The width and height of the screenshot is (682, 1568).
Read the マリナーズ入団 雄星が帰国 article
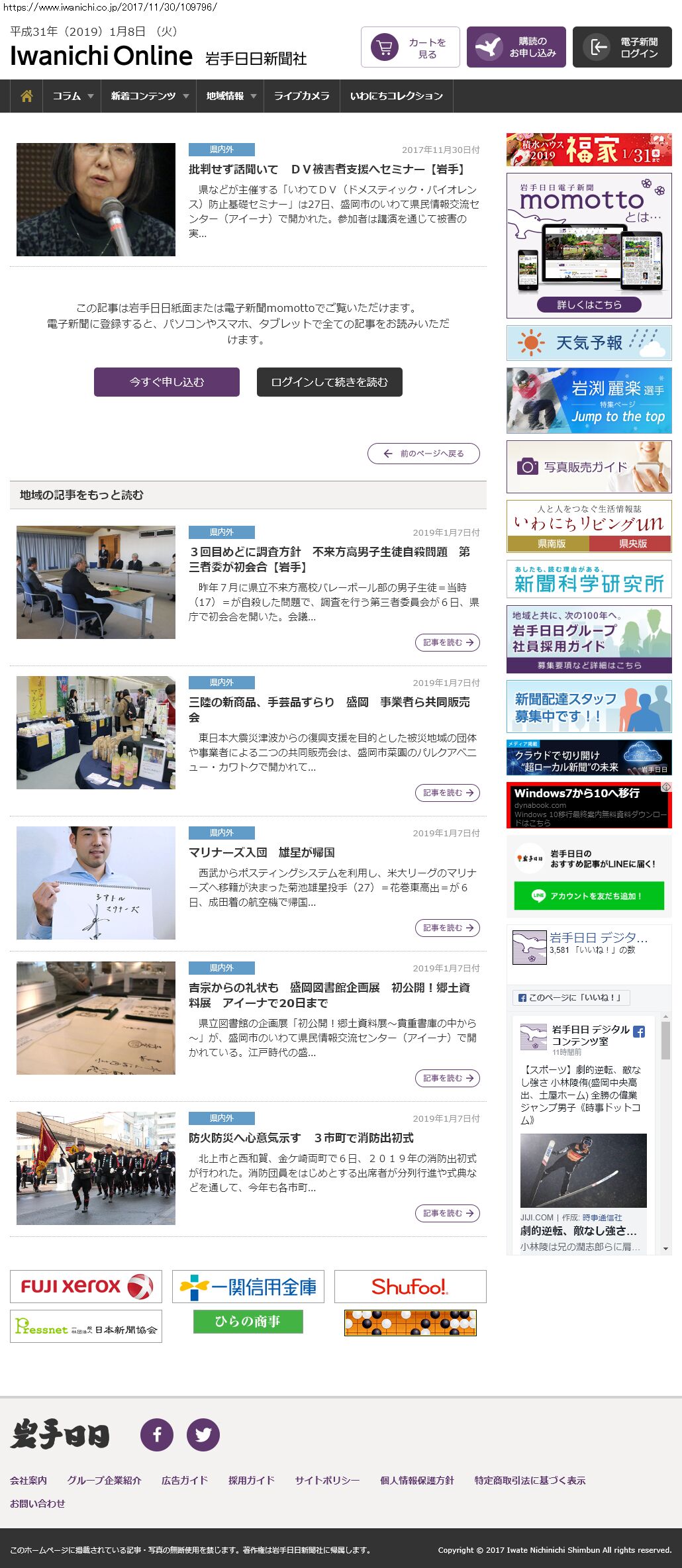262,852
